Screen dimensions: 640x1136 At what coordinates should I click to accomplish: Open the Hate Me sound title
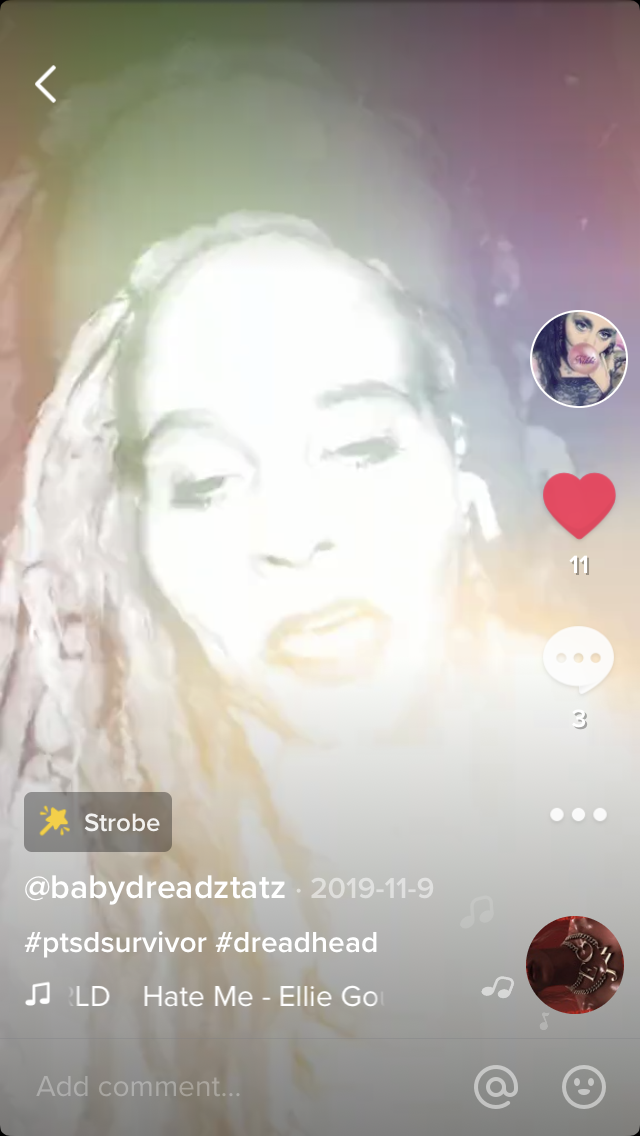pos(262,996)
